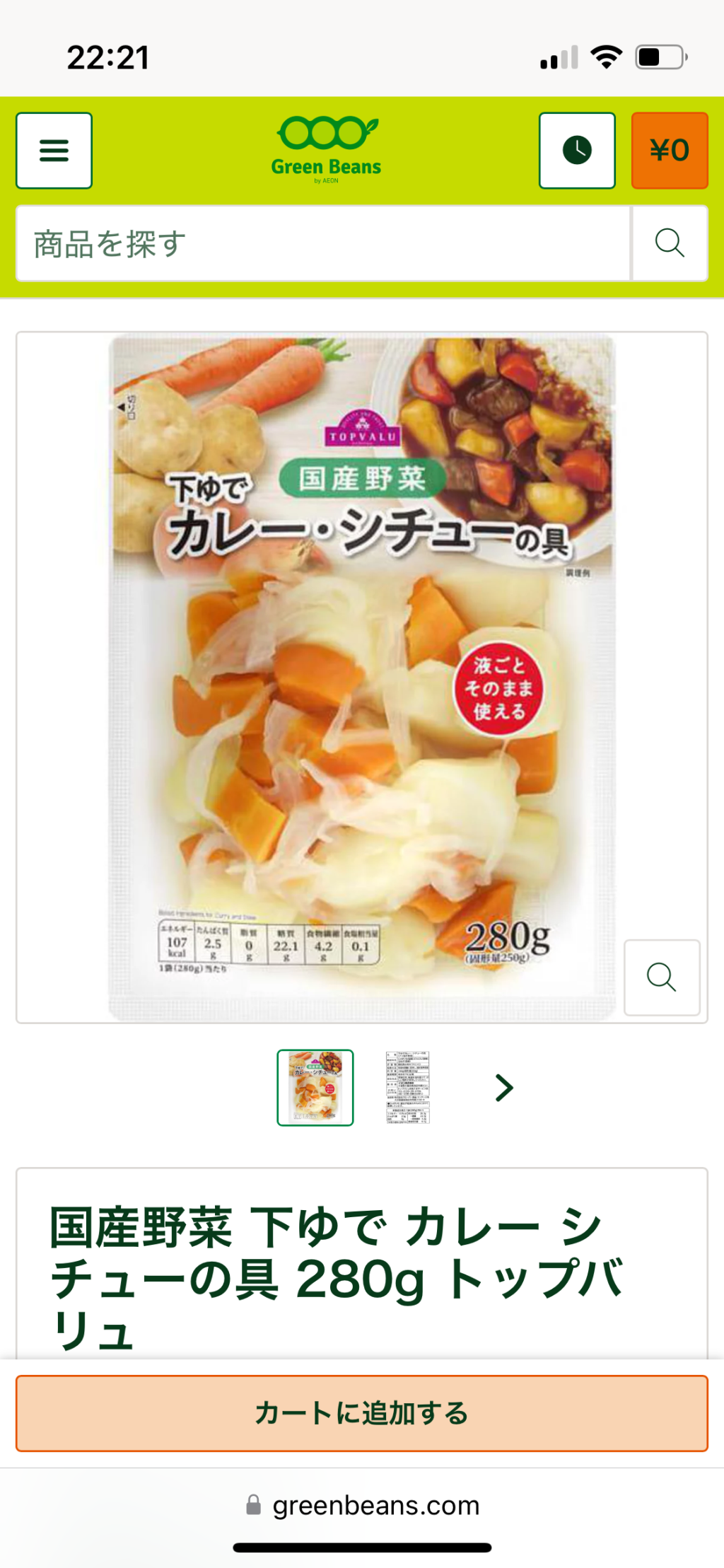Focus the 商品を探す search field
Image resolution: width=724 pixels, height=1568 pixels.
(x=322, y=244)
